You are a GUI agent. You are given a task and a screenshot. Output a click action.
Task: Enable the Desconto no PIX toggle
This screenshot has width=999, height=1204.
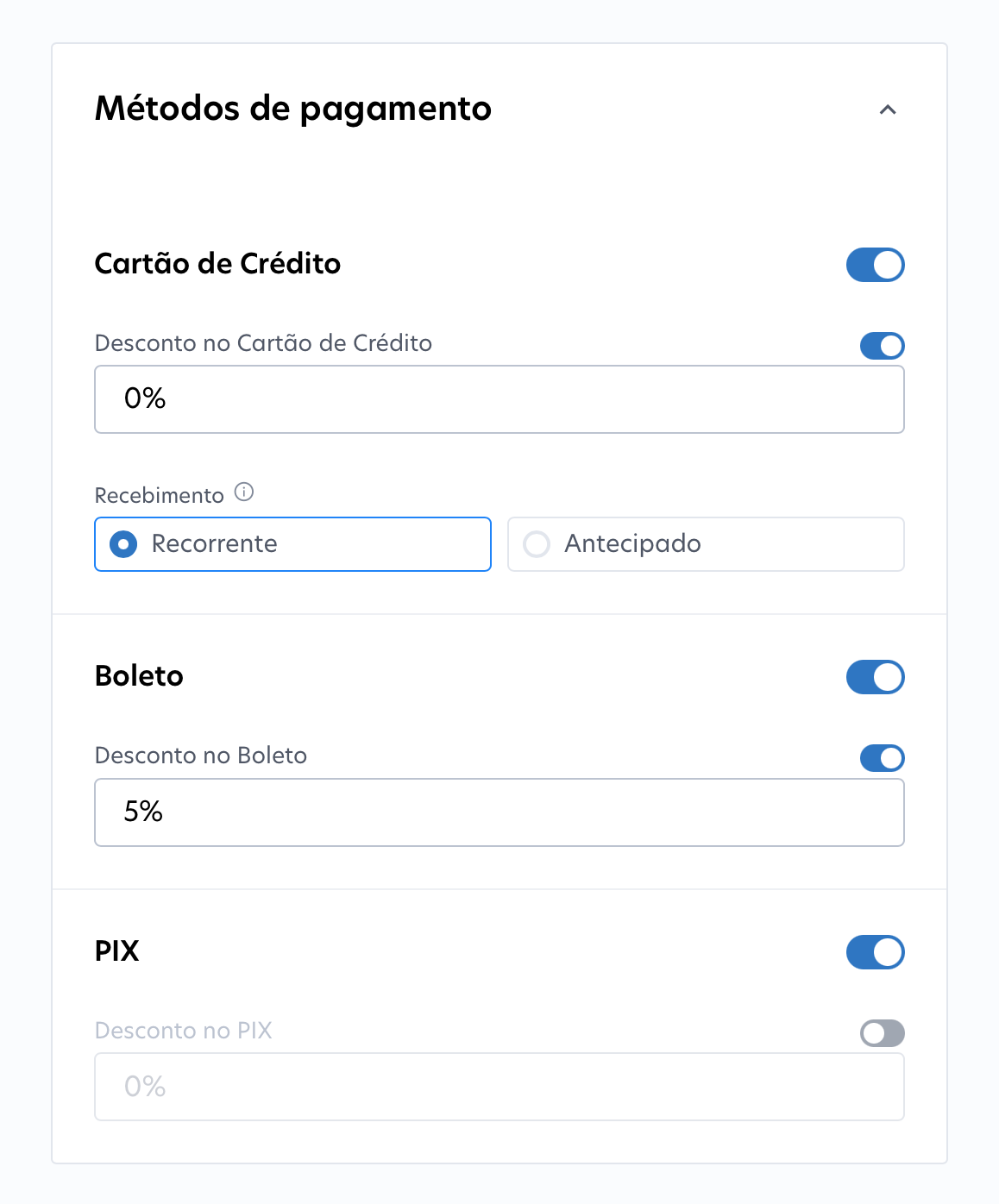[x=882, y=1032]
